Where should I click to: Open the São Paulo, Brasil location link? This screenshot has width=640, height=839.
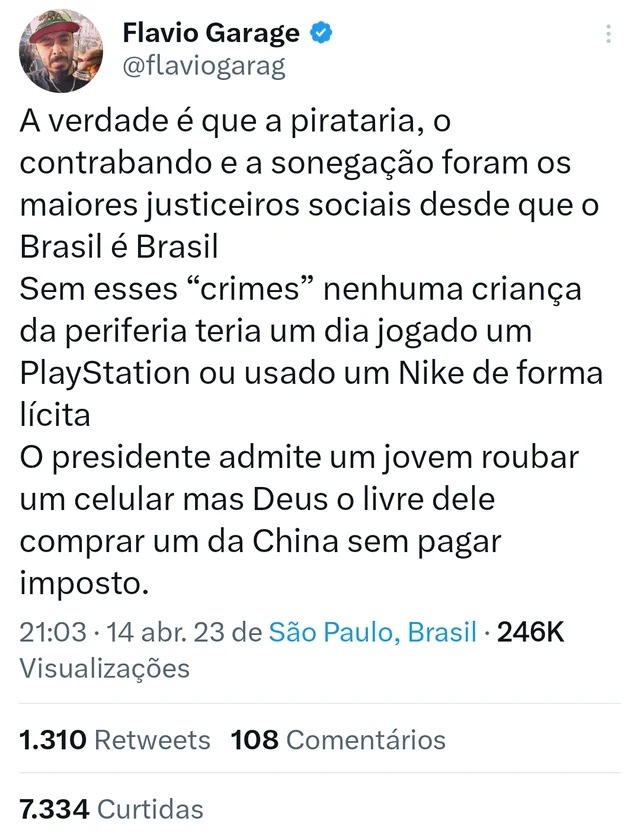(x=373, y=632)
